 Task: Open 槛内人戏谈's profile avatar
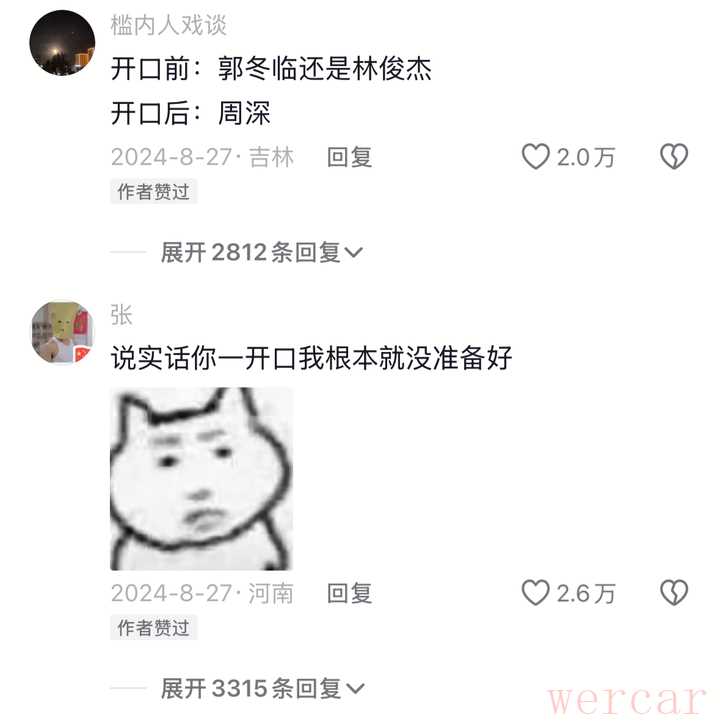[x=62, y=42]
